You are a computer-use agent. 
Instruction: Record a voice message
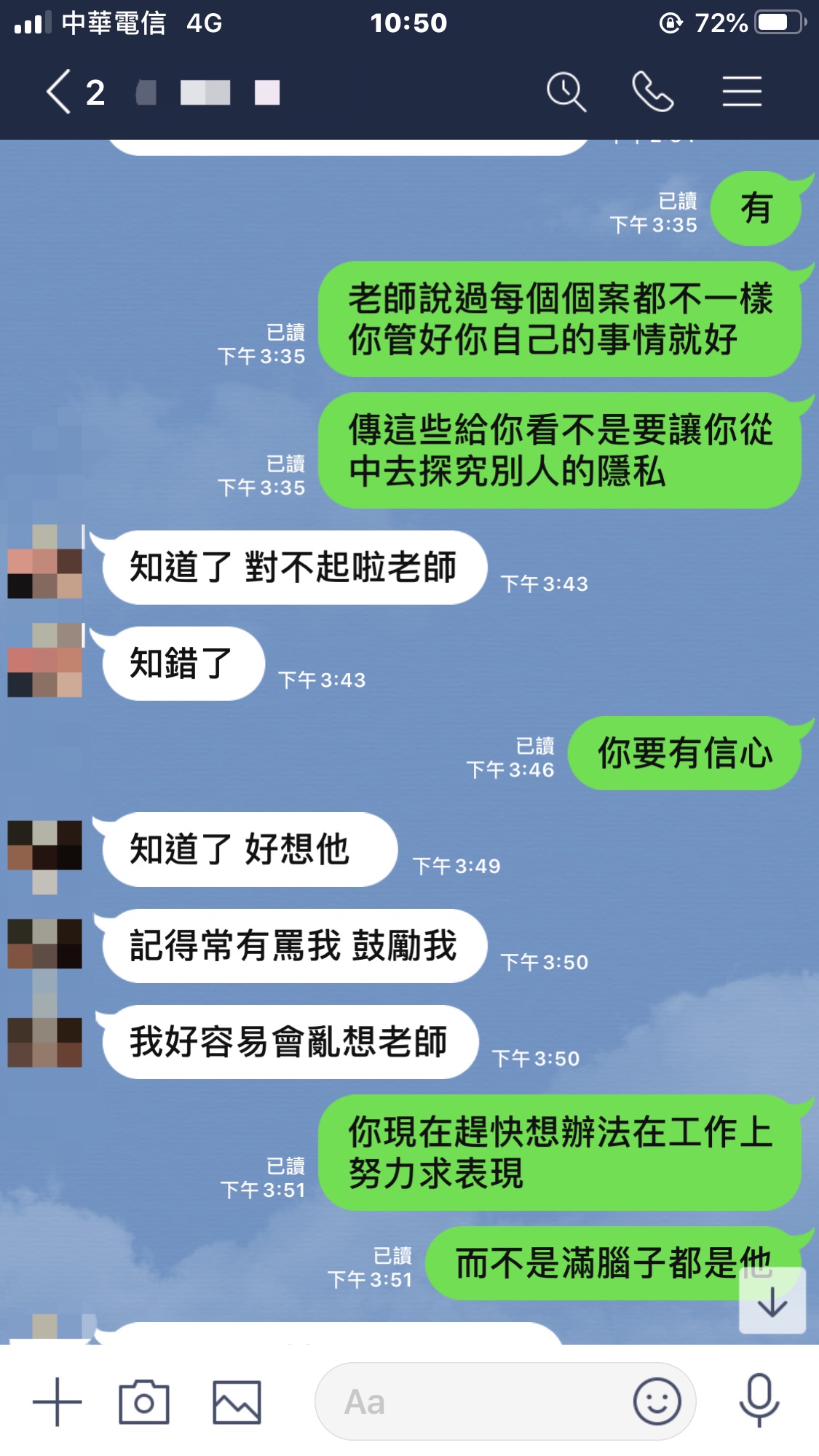759,1401
